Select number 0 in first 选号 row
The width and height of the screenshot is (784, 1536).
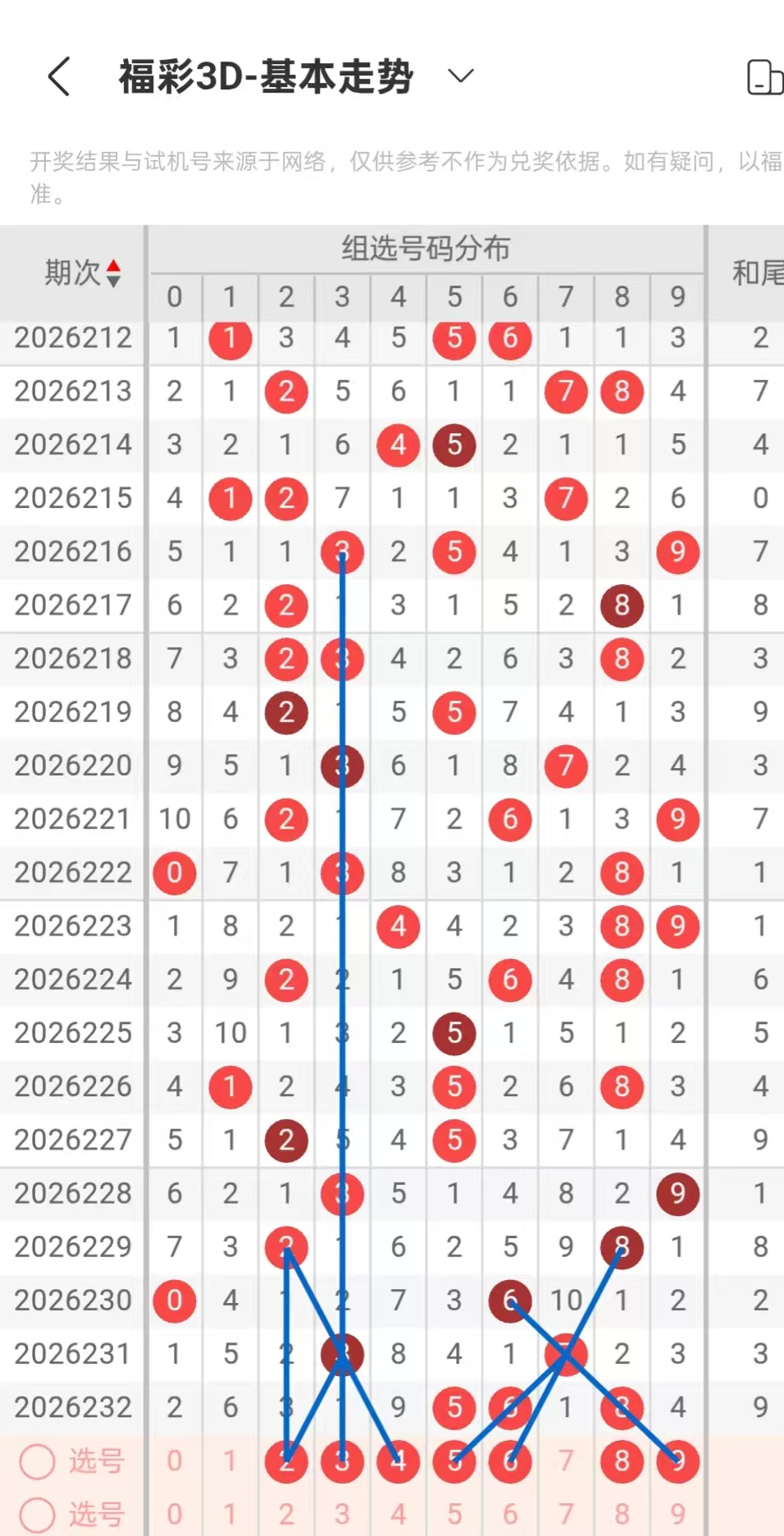(174, 1461)
